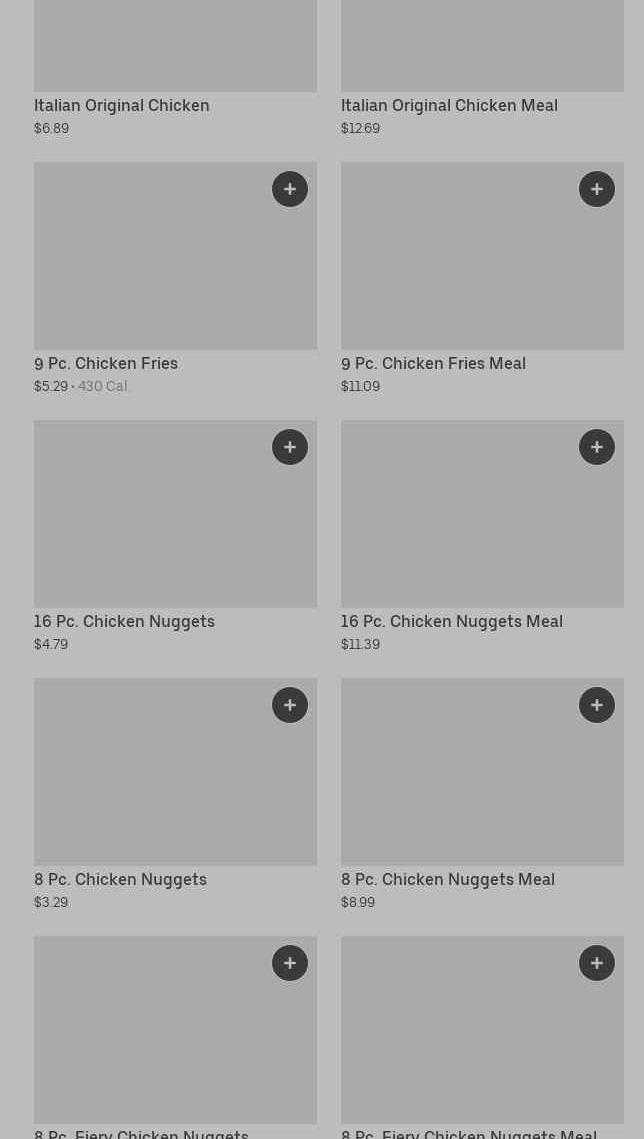Add 8 Pc. Fiery Chicken Nuggets Meal to order
The width and height of the screenshot is (644, 1139).
click(597, 963)
